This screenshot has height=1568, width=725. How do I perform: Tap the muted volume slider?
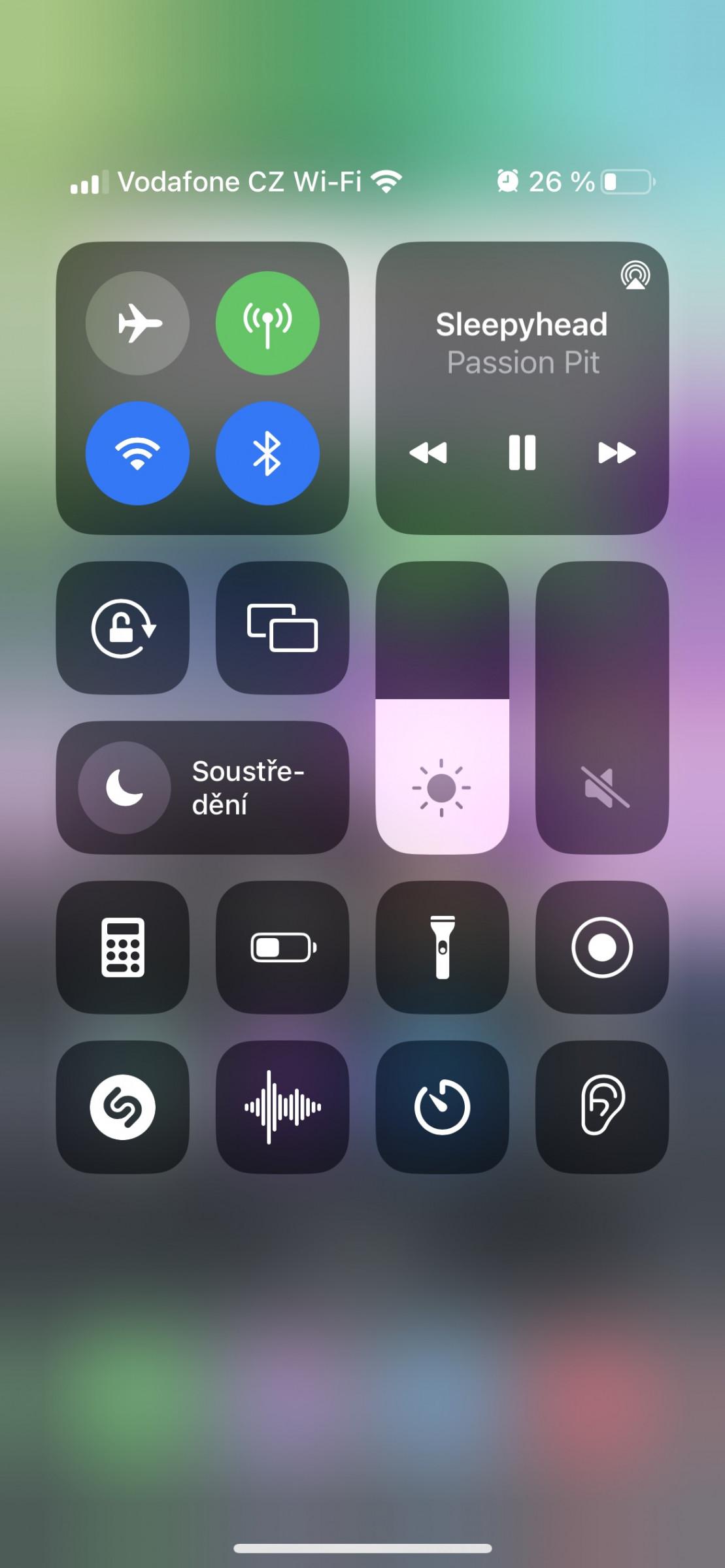pyautogui.click(x=602, y=708)
